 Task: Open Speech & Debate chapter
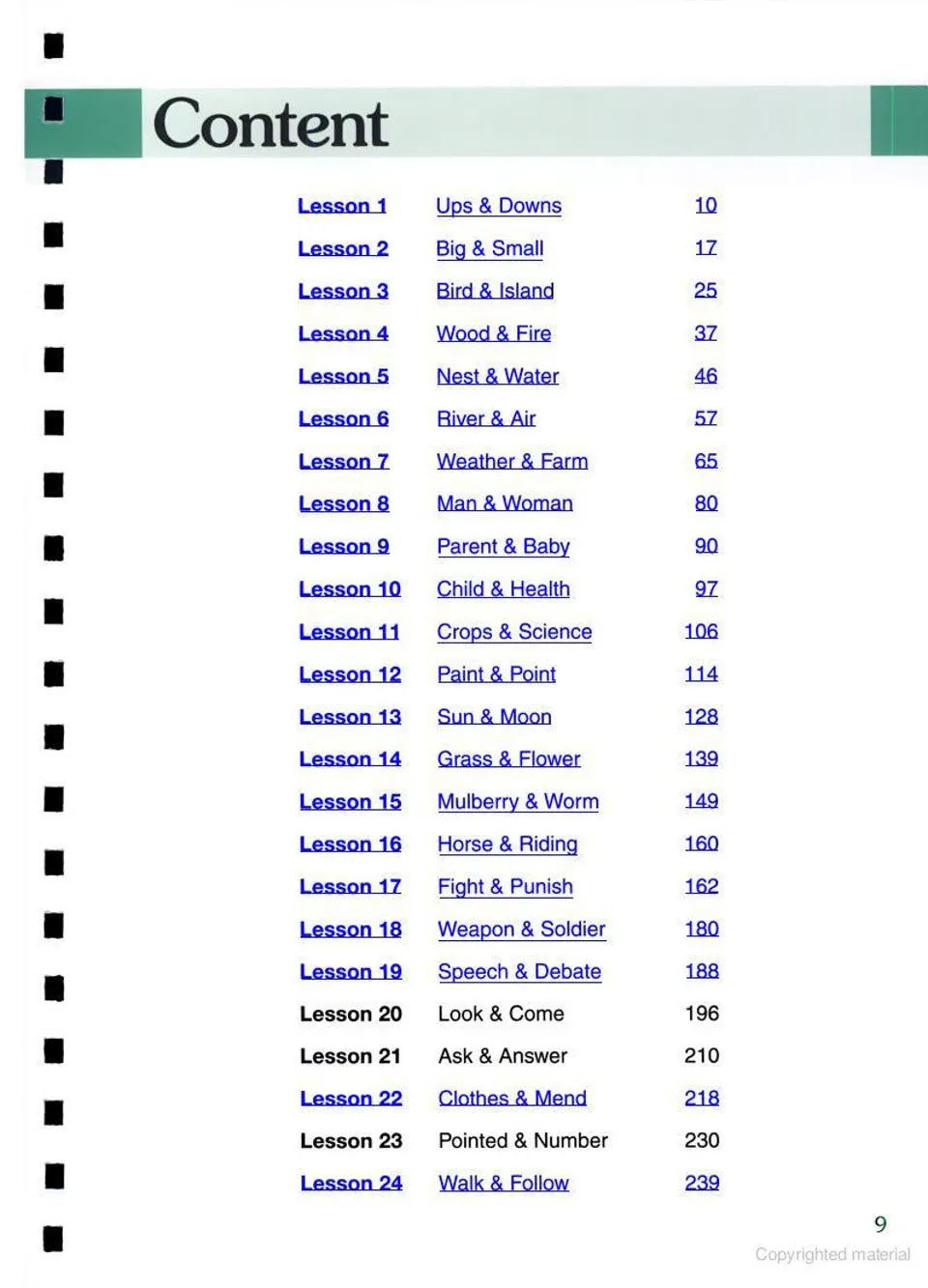519,971
